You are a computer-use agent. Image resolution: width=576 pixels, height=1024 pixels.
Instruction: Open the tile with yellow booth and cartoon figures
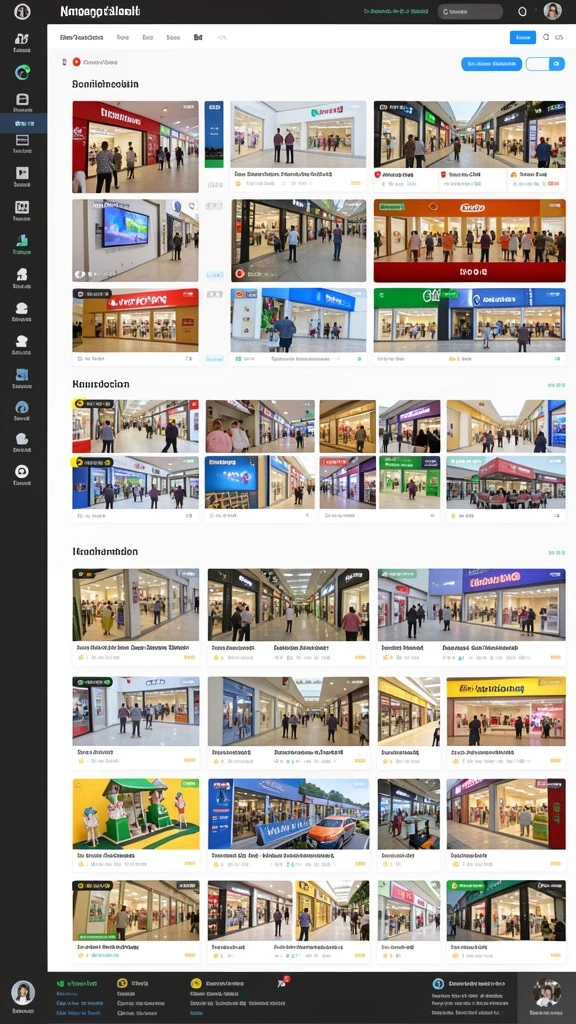pos(136,814)
